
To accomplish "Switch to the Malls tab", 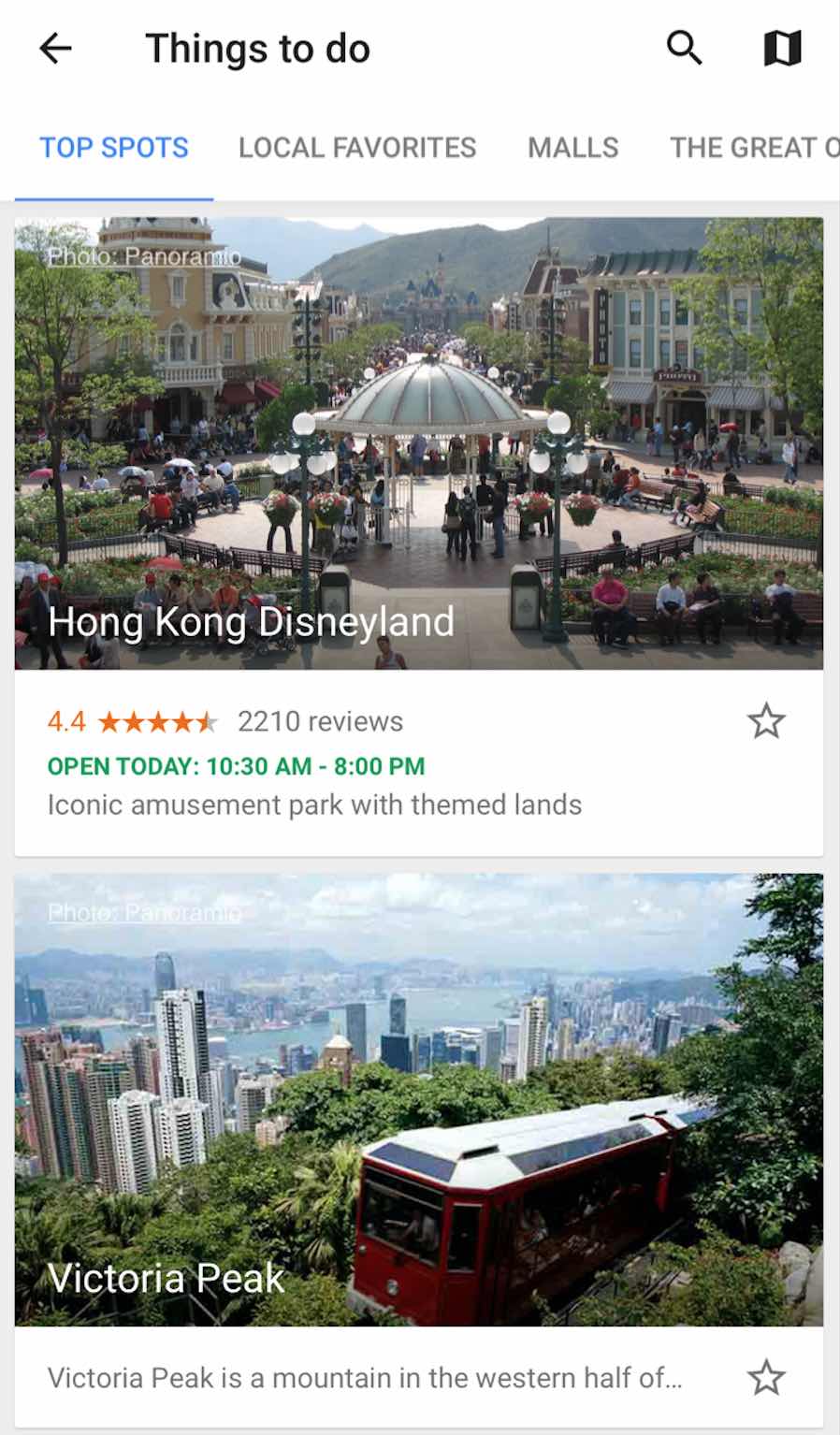I will (x=572, y=148).
